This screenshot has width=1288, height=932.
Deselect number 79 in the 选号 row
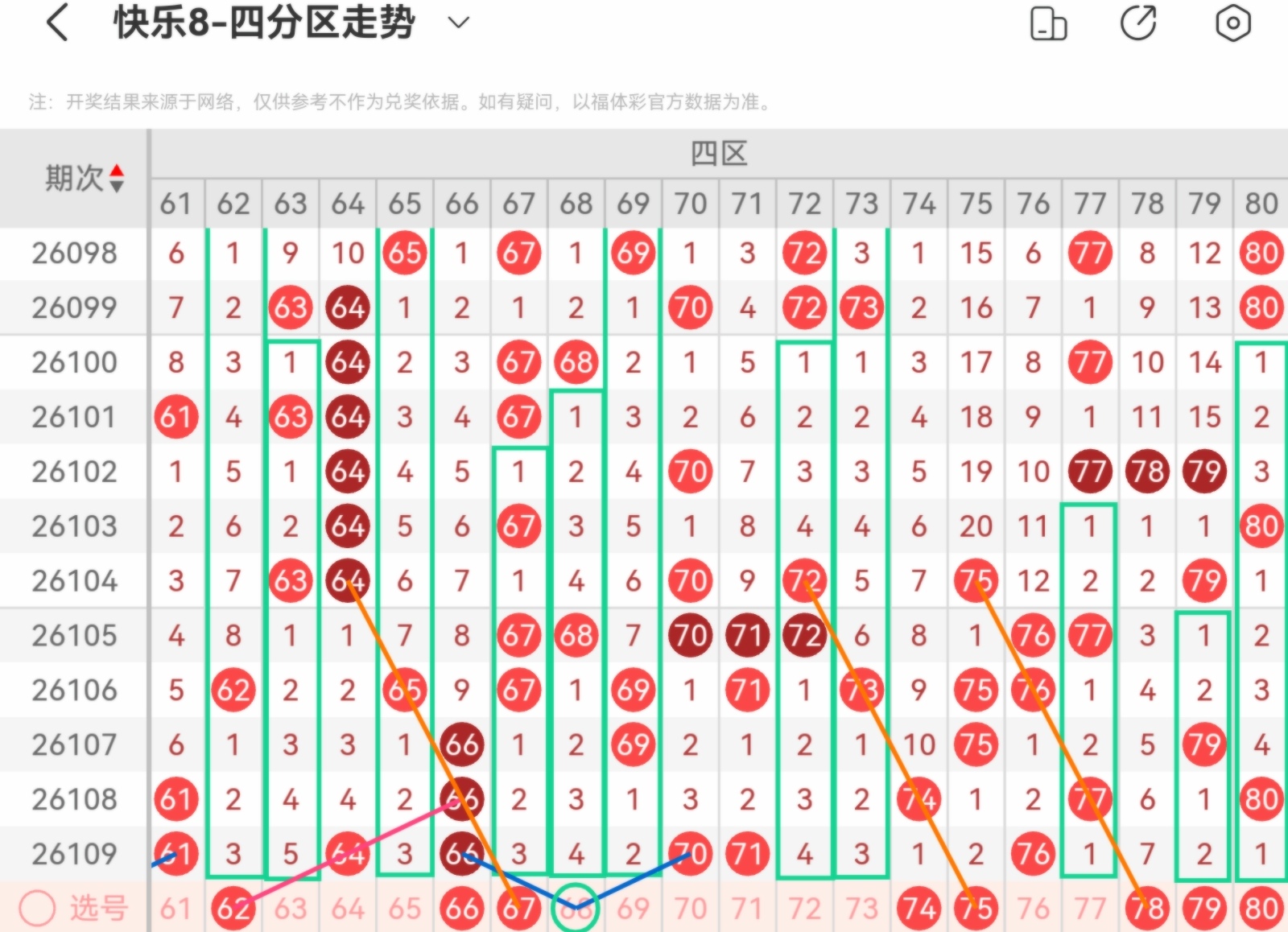coord(1204,909)
